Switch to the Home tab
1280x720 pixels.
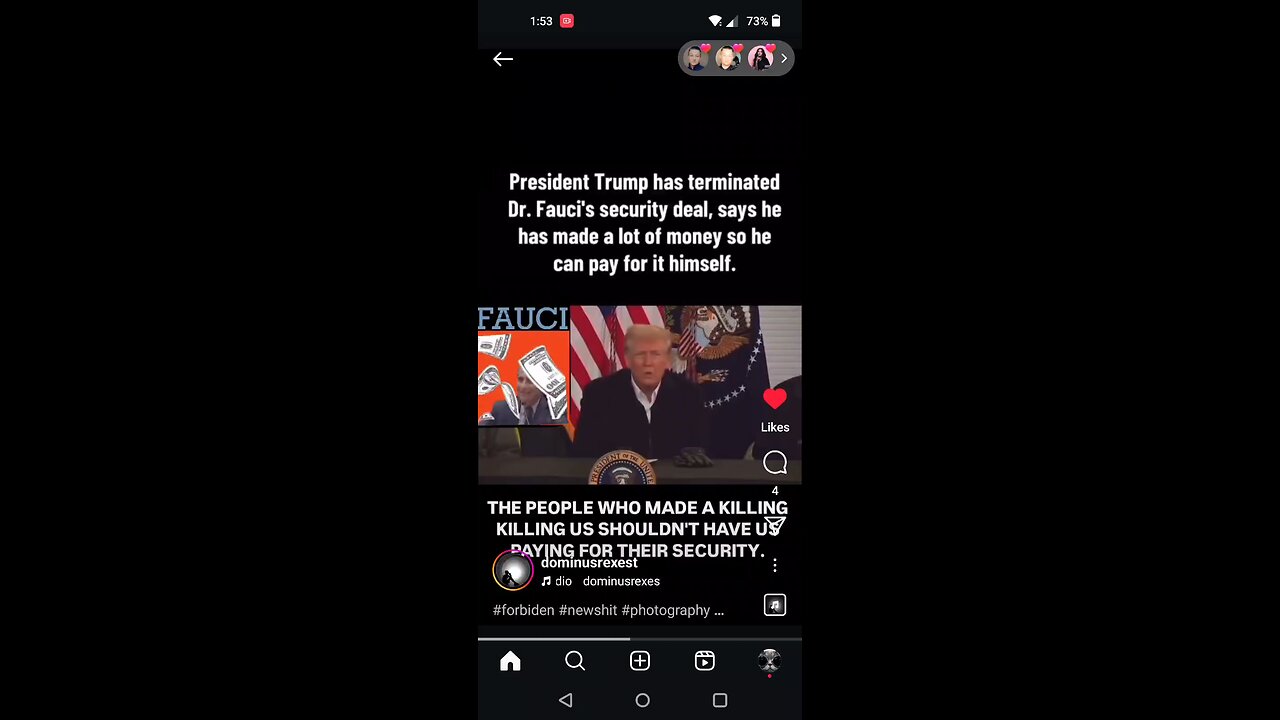510,661
